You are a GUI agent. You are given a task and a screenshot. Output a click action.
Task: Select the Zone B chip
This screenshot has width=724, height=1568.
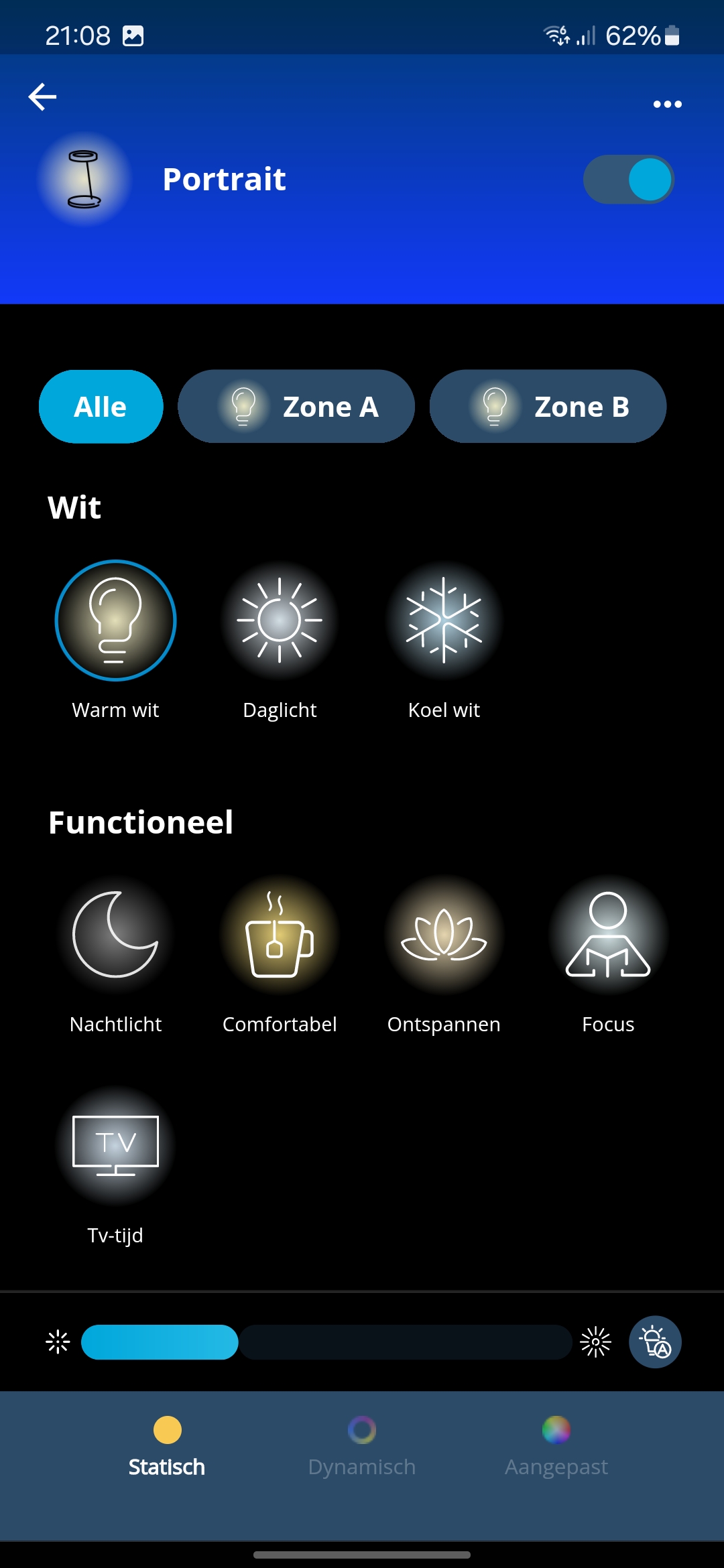click(548, 407)
